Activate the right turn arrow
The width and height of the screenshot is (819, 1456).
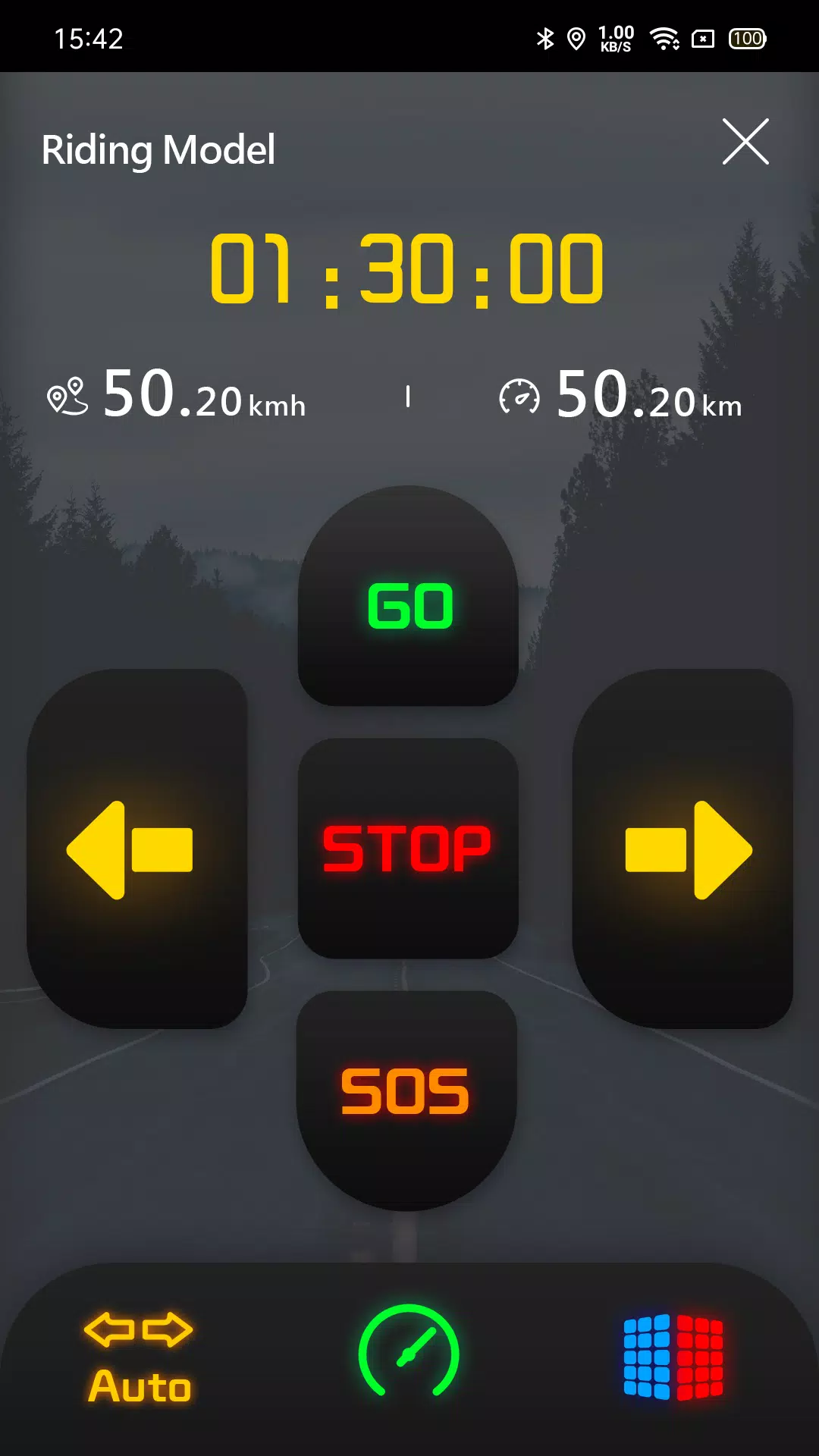pos(682,849)
